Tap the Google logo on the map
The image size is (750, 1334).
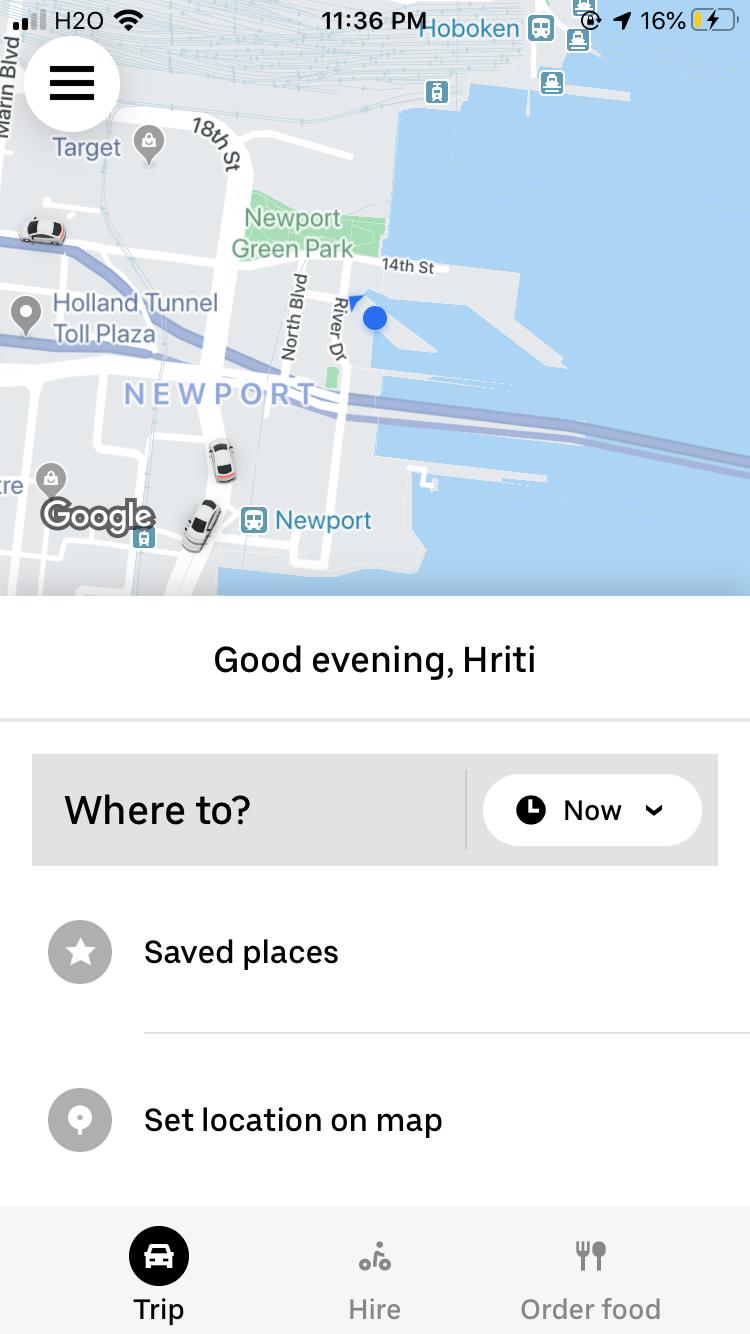pos(96,517)
